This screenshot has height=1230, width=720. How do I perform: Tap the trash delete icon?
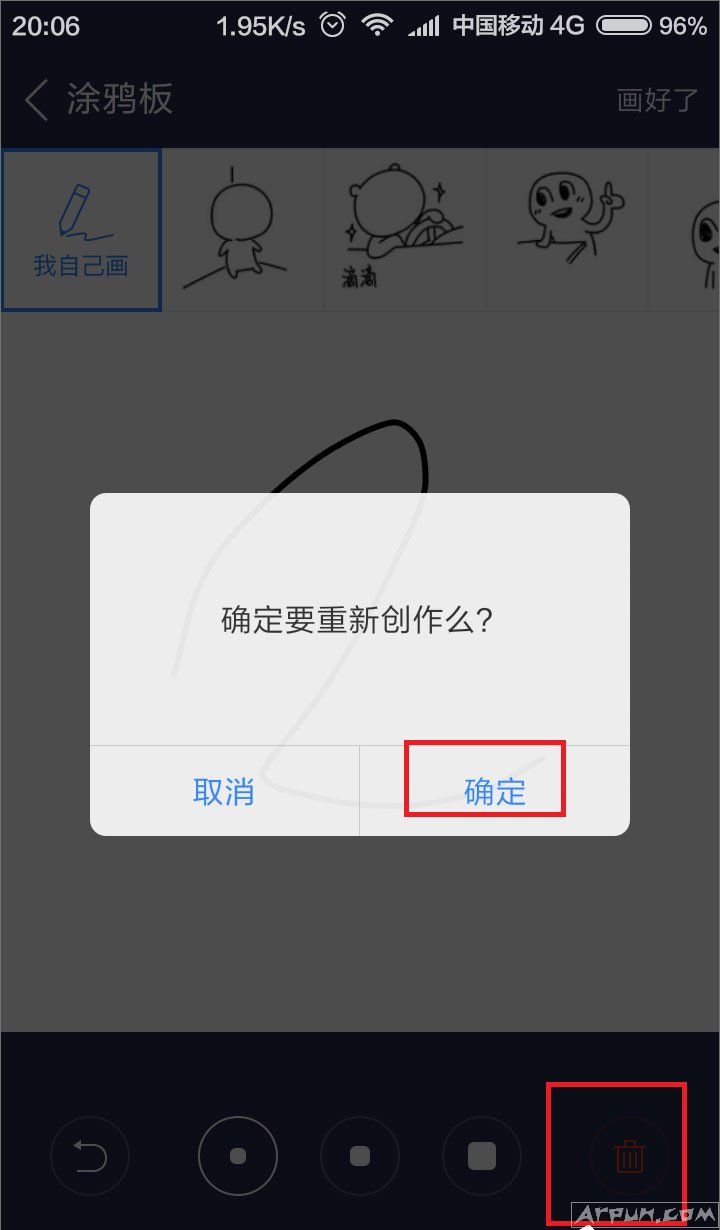629,1155
